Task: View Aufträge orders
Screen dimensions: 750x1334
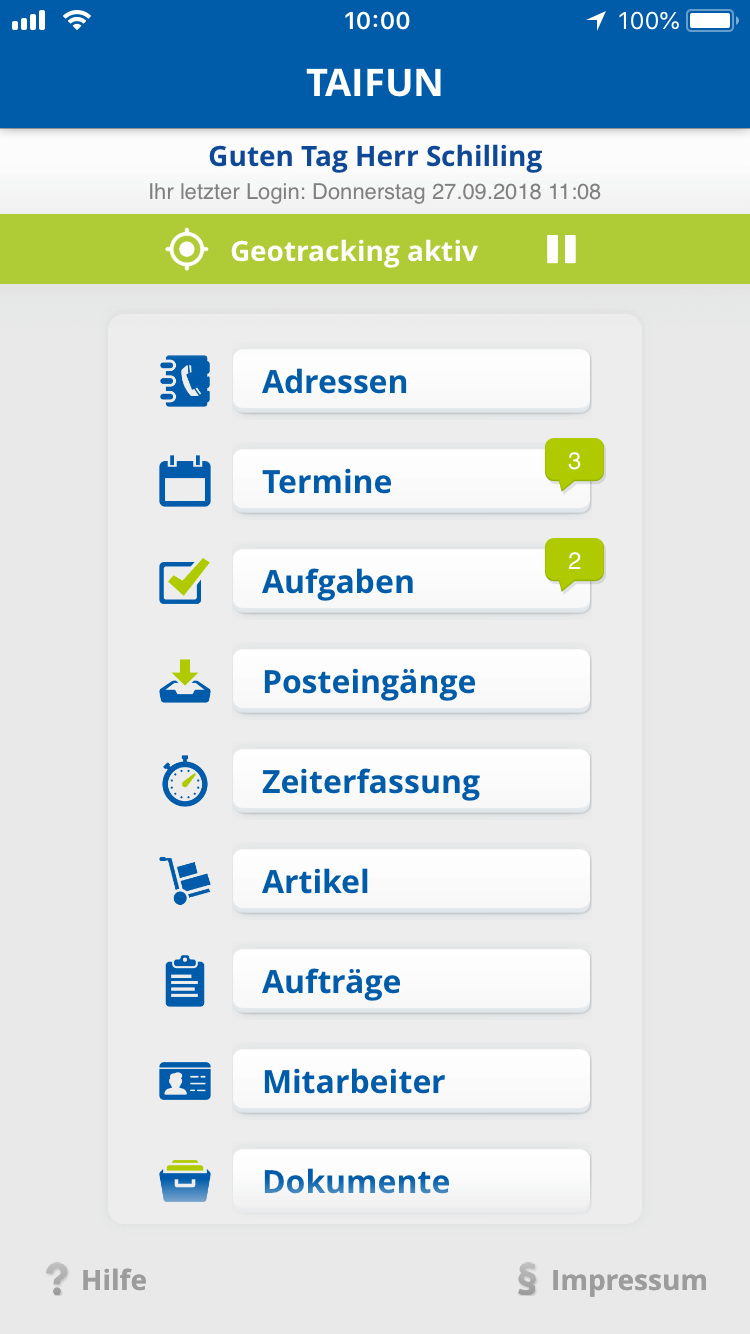Action: [411, 981]
